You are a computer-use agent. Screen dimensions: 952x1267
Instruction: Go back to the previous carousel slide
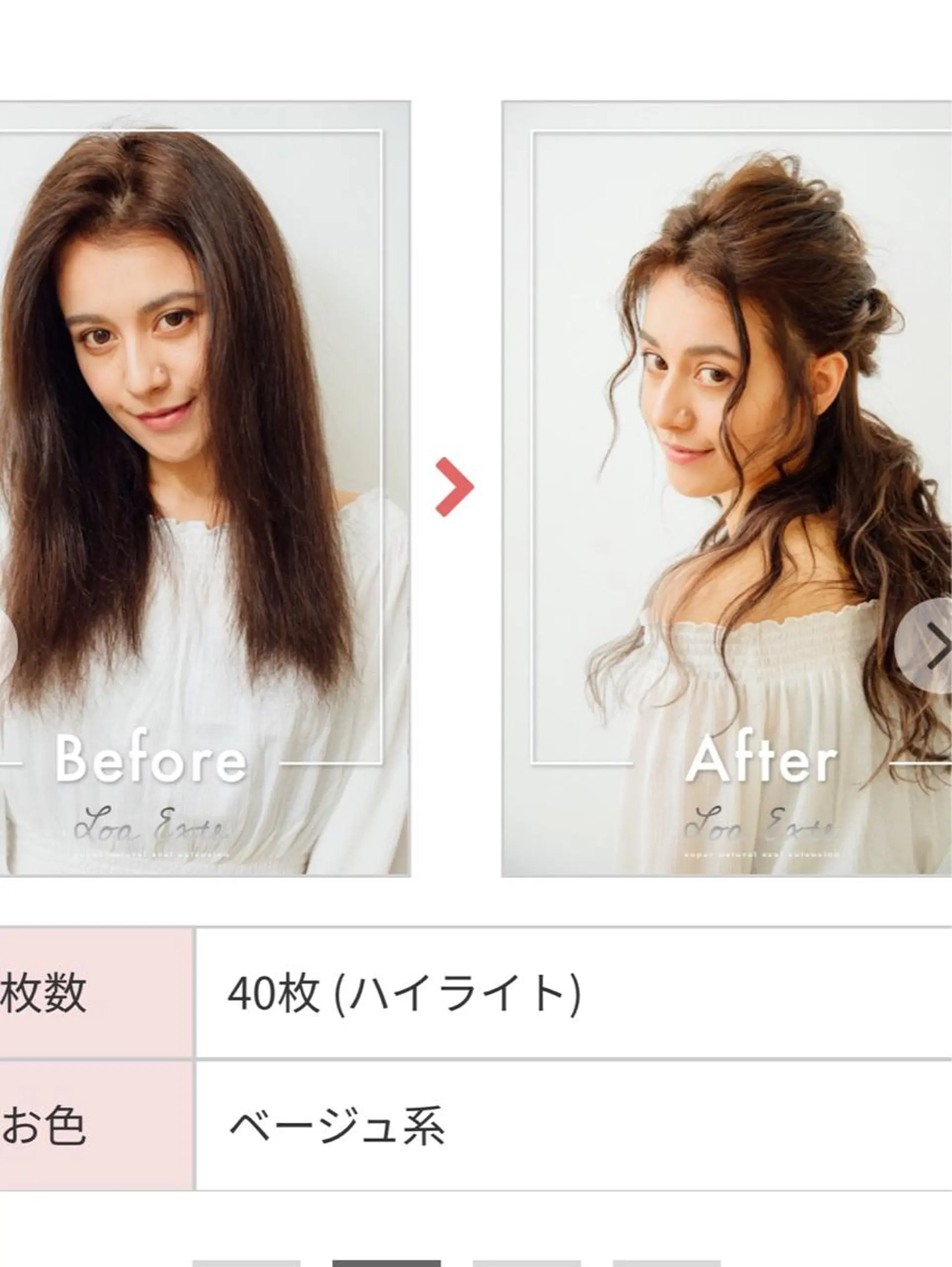click(x=6, y=645)
